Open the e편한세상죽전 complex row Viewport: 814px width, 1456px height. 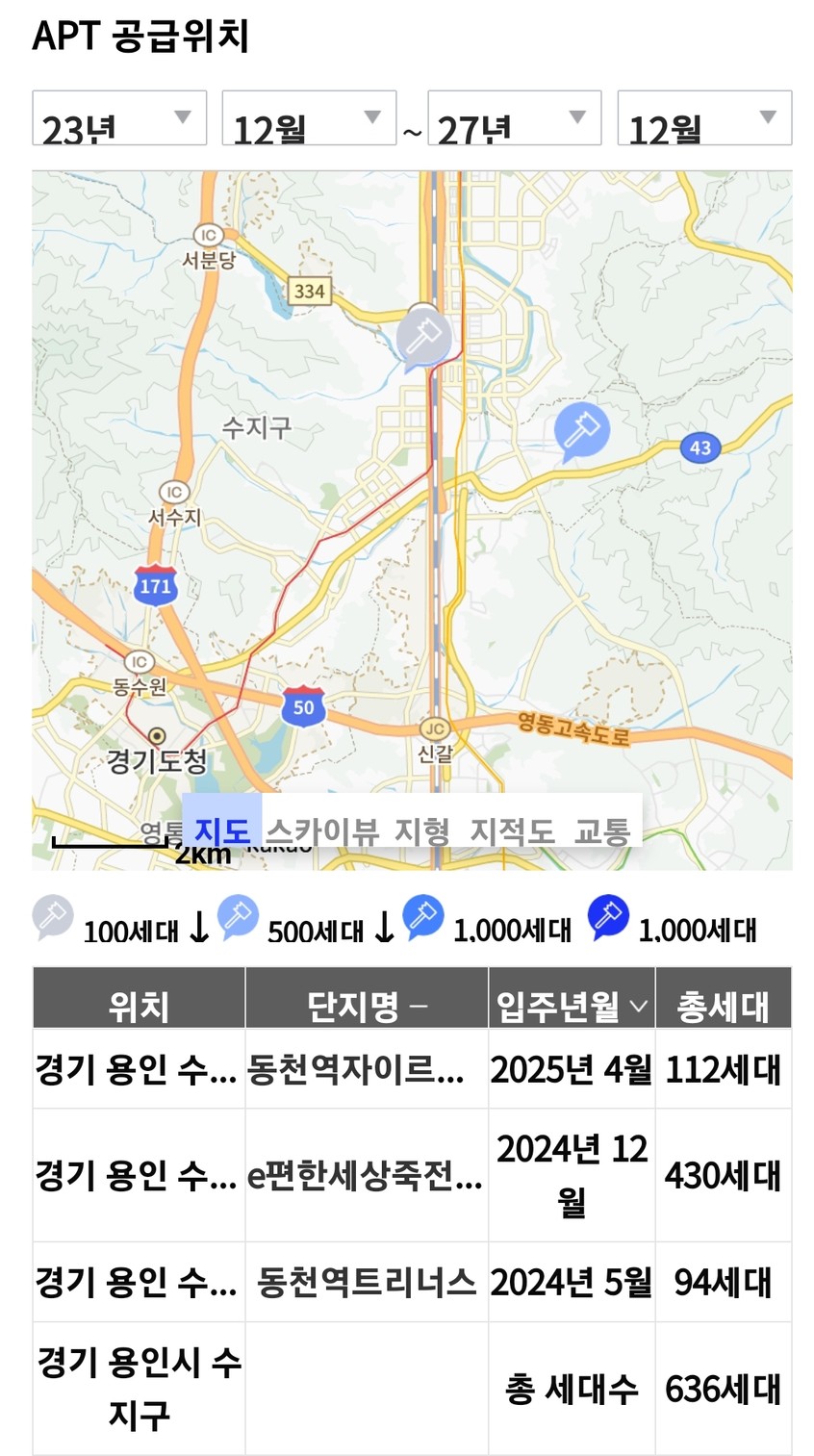pos(412,1175)
